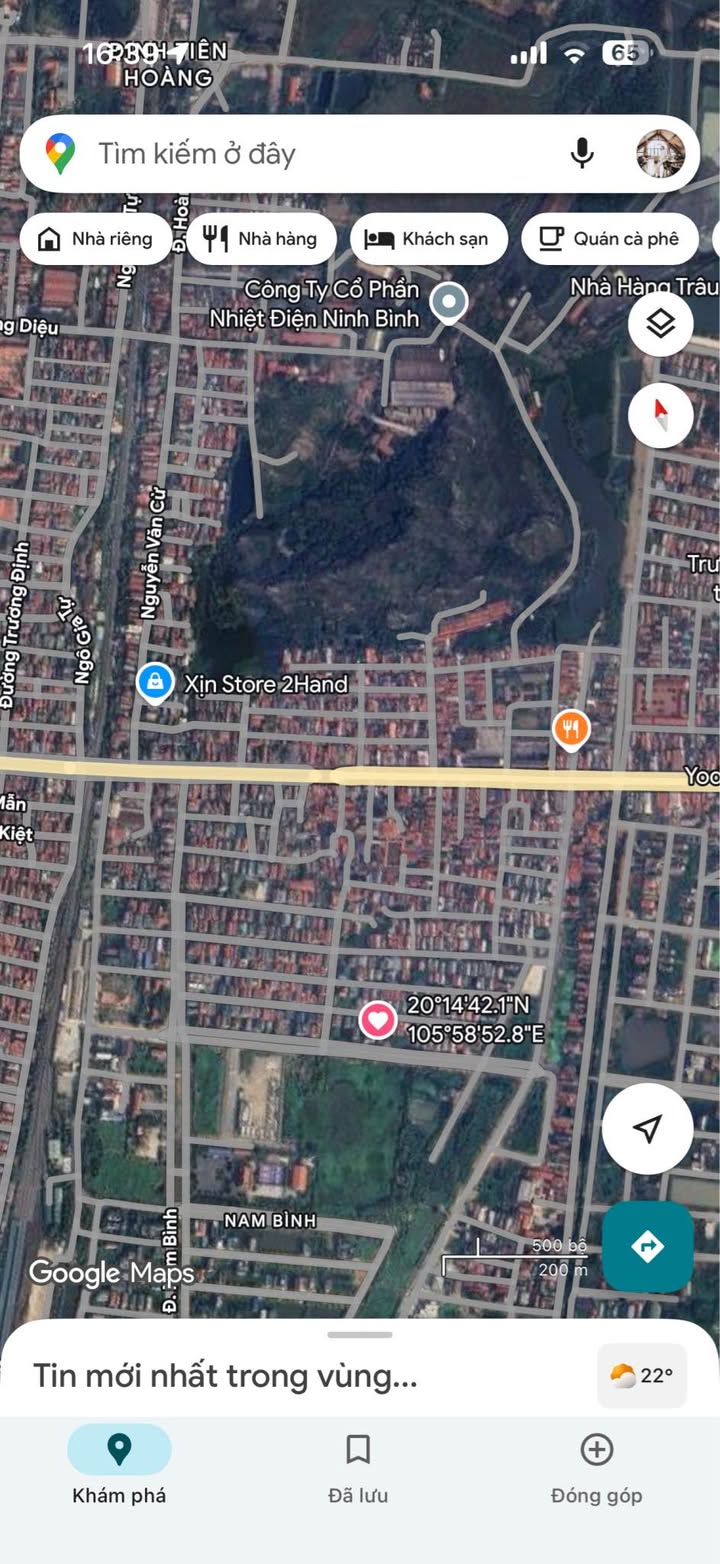Center map on my location
The image size is (720, 1564).
[x=647, y=1129]
